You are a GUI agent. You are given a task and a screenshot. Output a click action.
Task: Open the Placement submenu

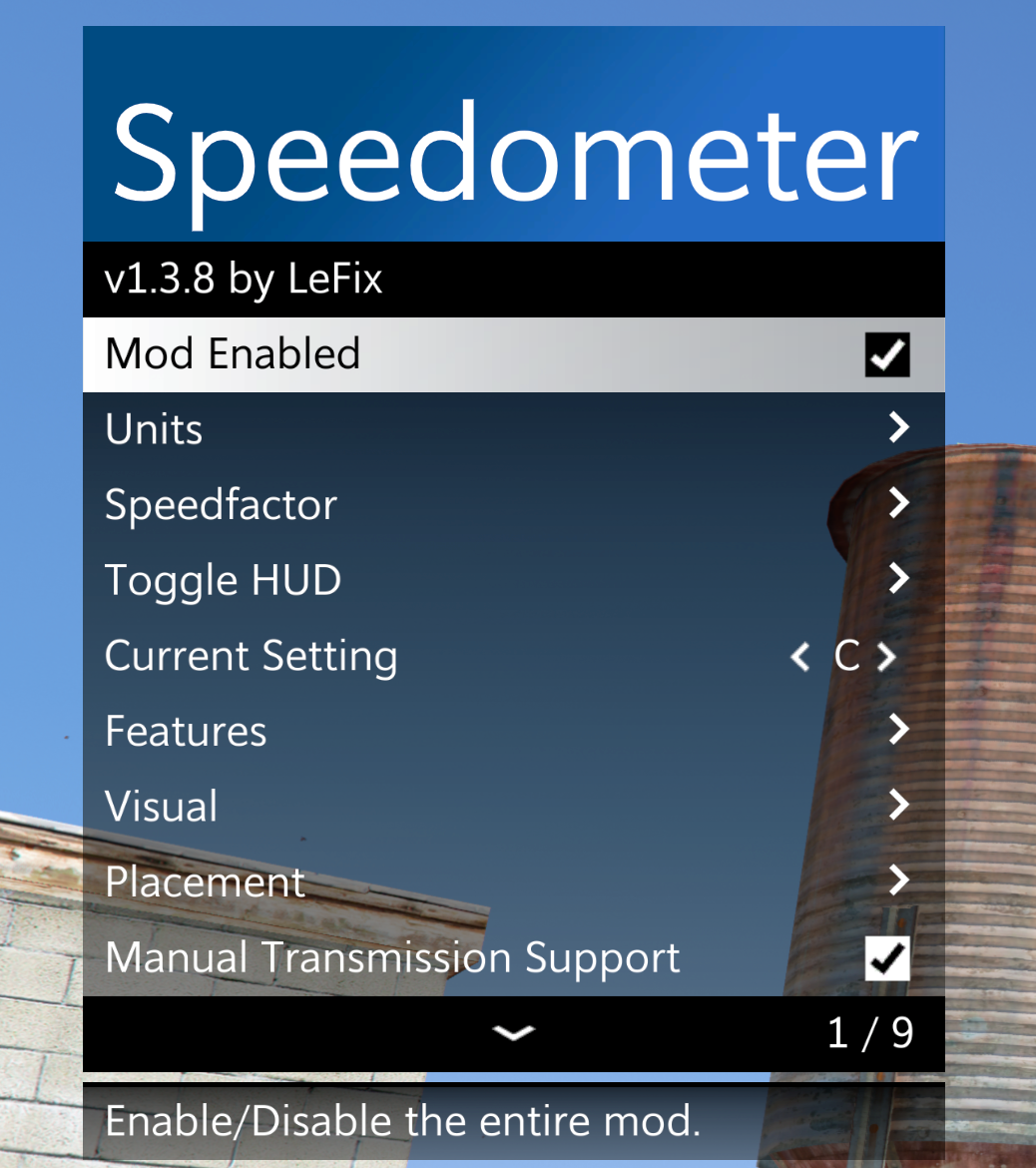pyautogui.click(x=898, y=880)
